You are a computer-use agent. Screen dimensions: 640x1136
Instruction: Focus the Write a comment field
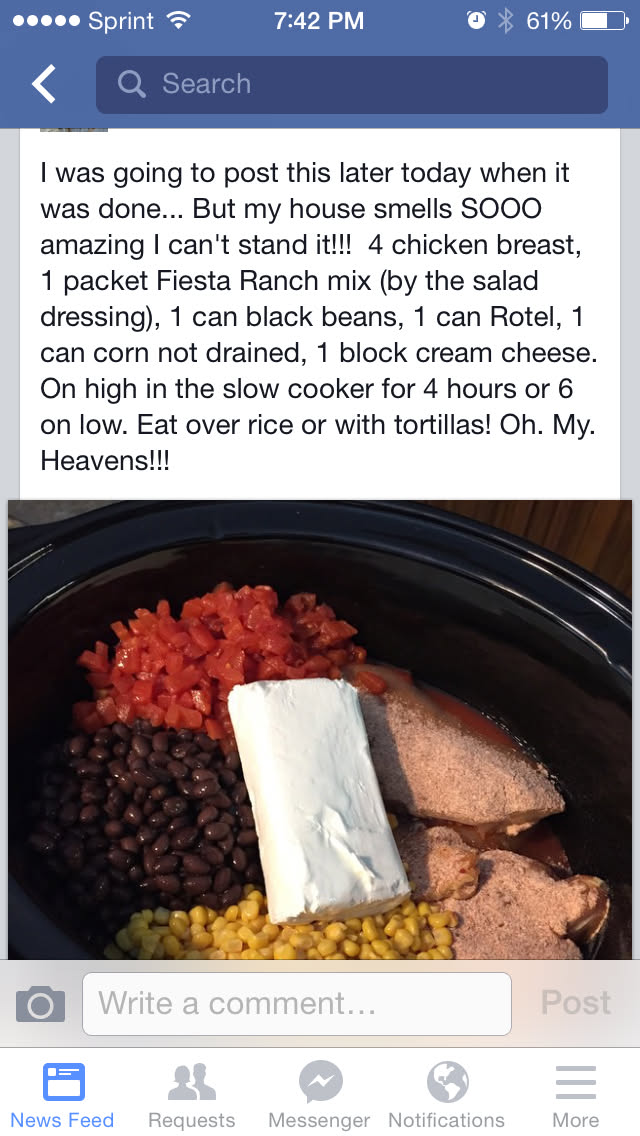[x=296, y=1003]
